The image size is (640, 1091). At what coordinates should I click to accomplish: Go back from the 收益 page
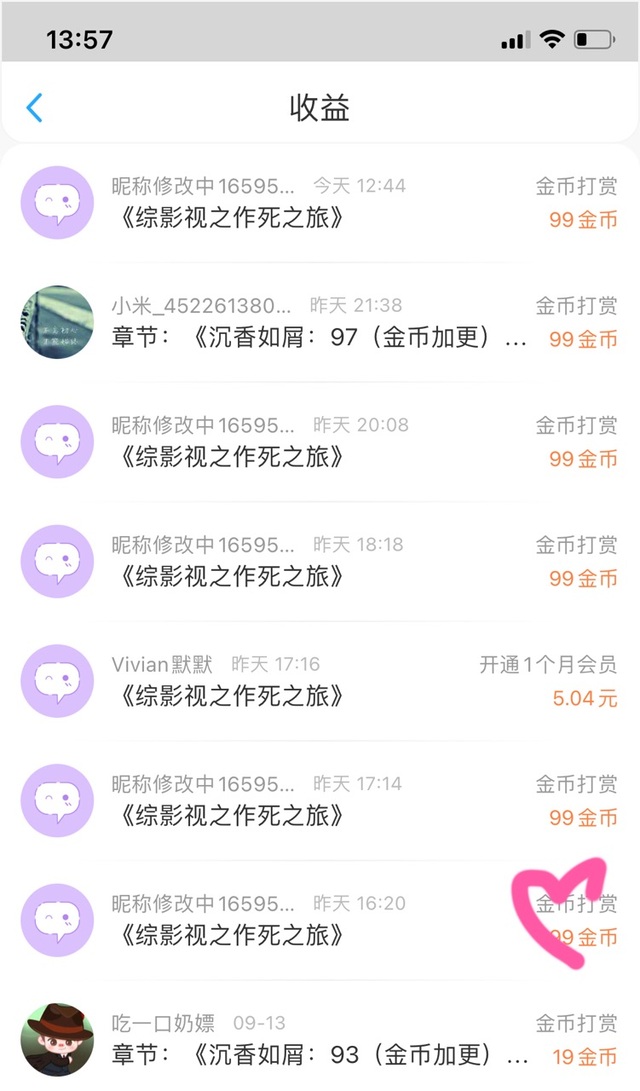coord(35,108)
